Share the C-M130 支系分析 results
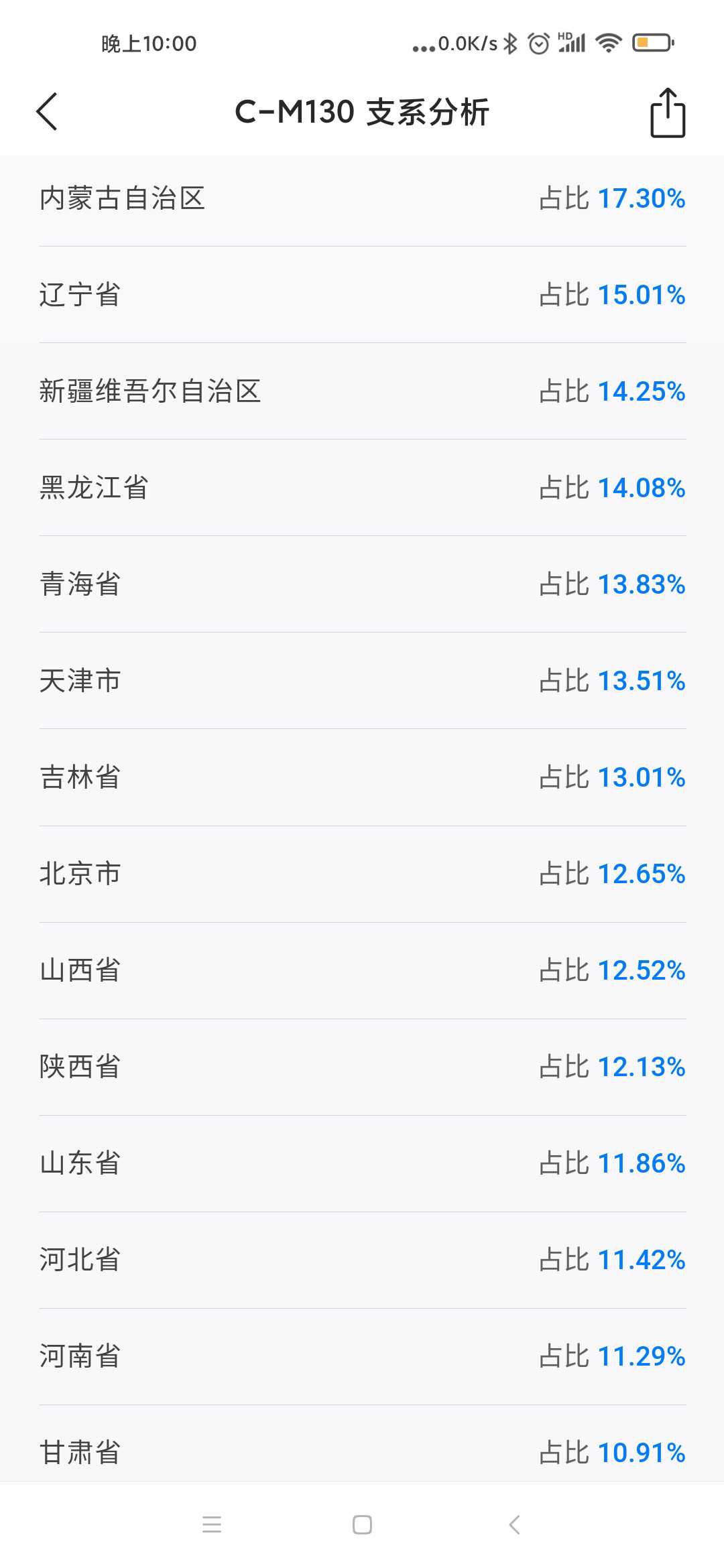This screenshot has height=1568, width=724. [668, 113]
